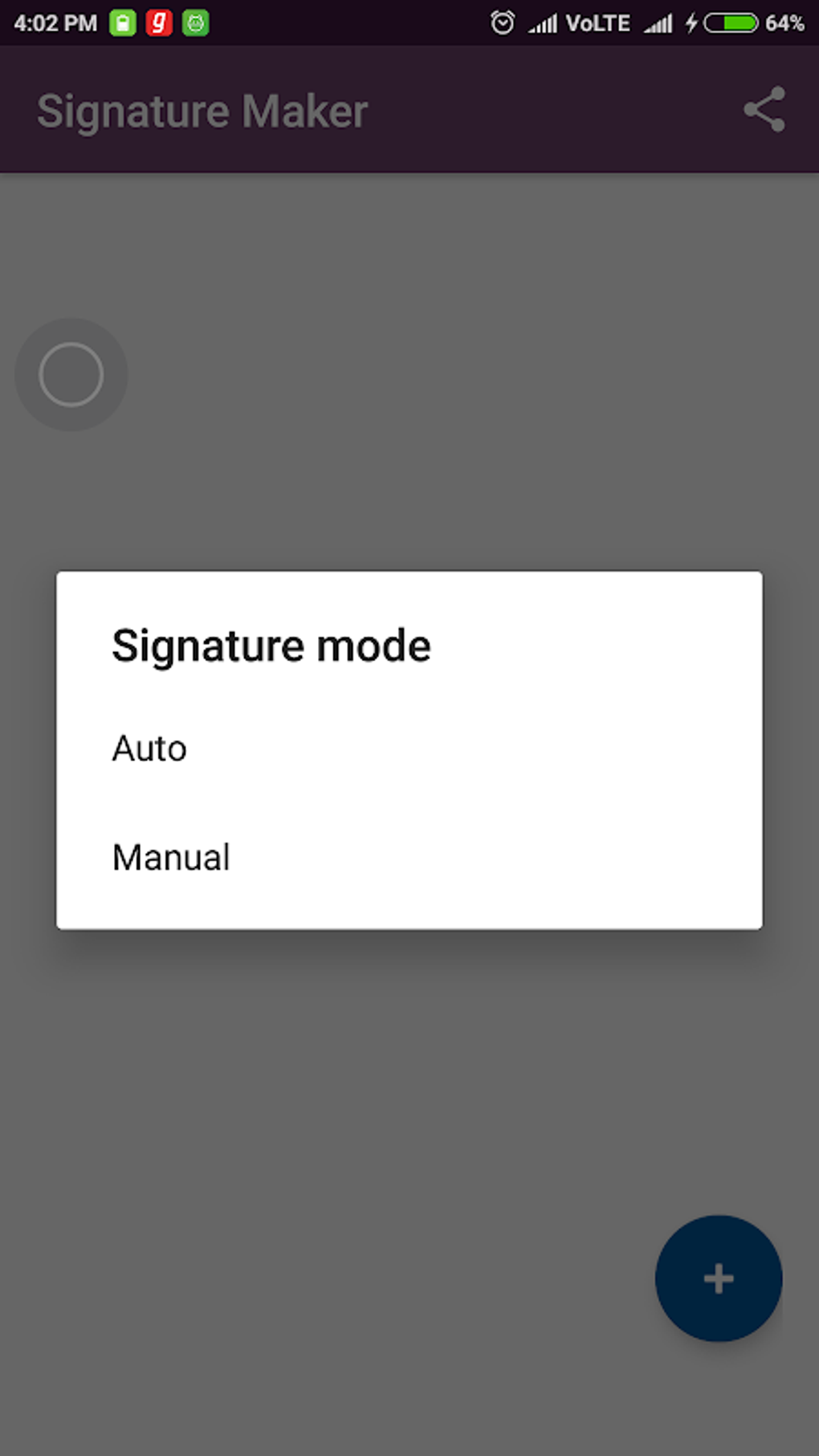Viewport: 819px width, 1456px height.
Task: Choose Auto to enable automatic signatures
Action: click(x=149, y=748)
